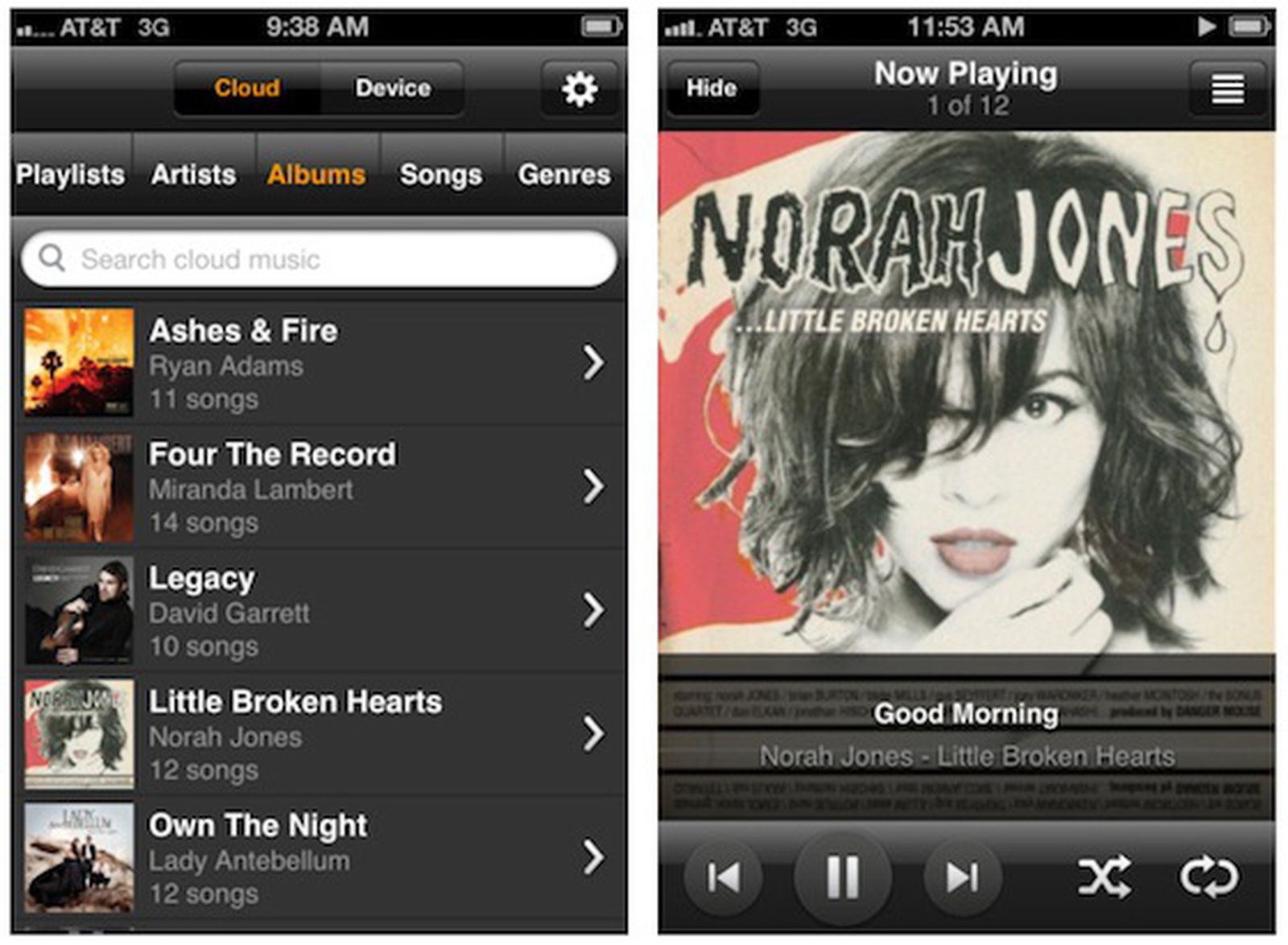Viewport: 1288px width, 945px height.
Task: Switch to the Artists tab
Action: (194, 175)
